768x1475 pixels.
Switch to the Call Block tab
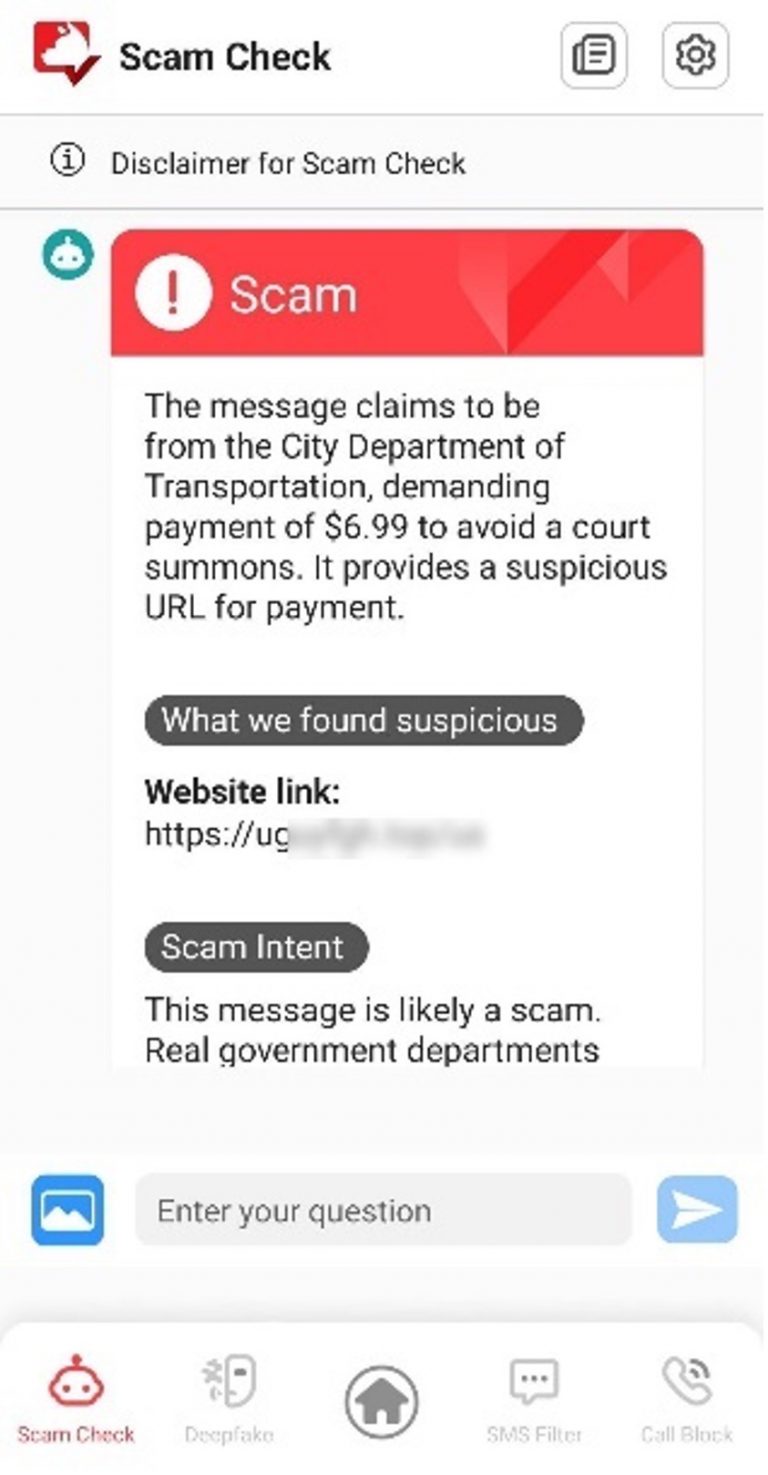pyautogui.click(x=686, y=1398)
